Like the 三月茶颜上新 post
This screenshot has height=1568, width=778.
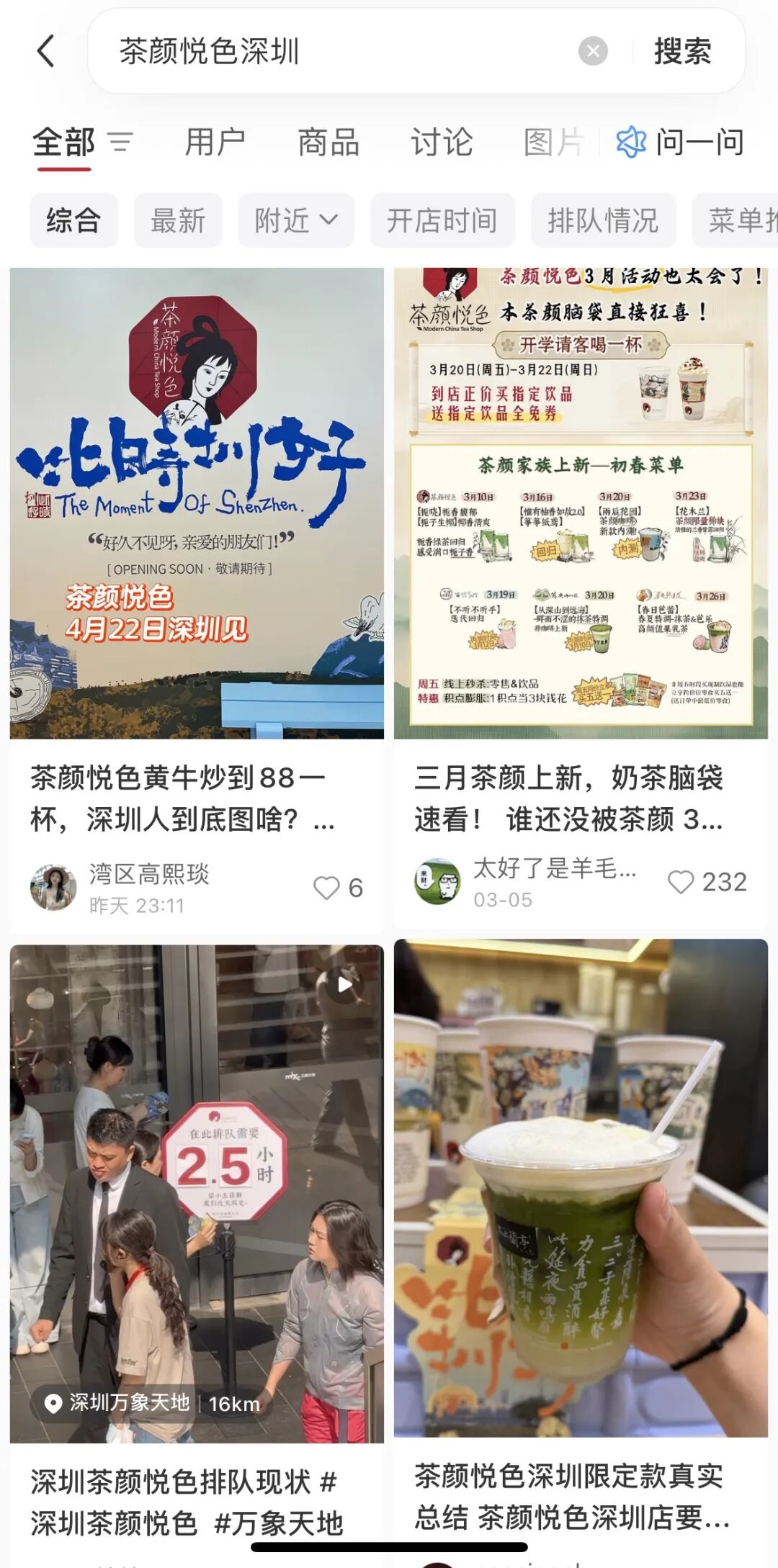coord(681,882)
